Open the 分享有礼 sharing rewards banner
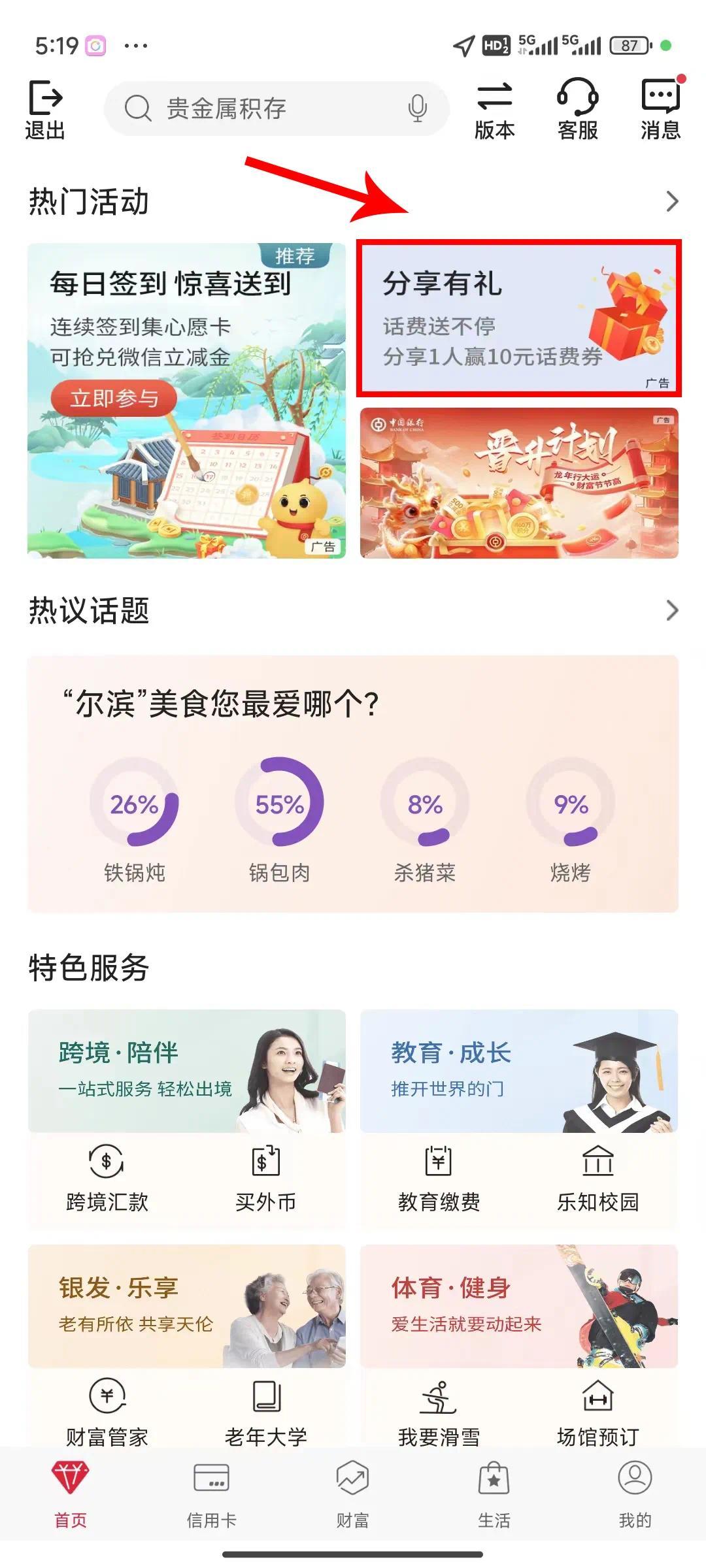This screenshot has height=1568, width=706. (521, 318)
